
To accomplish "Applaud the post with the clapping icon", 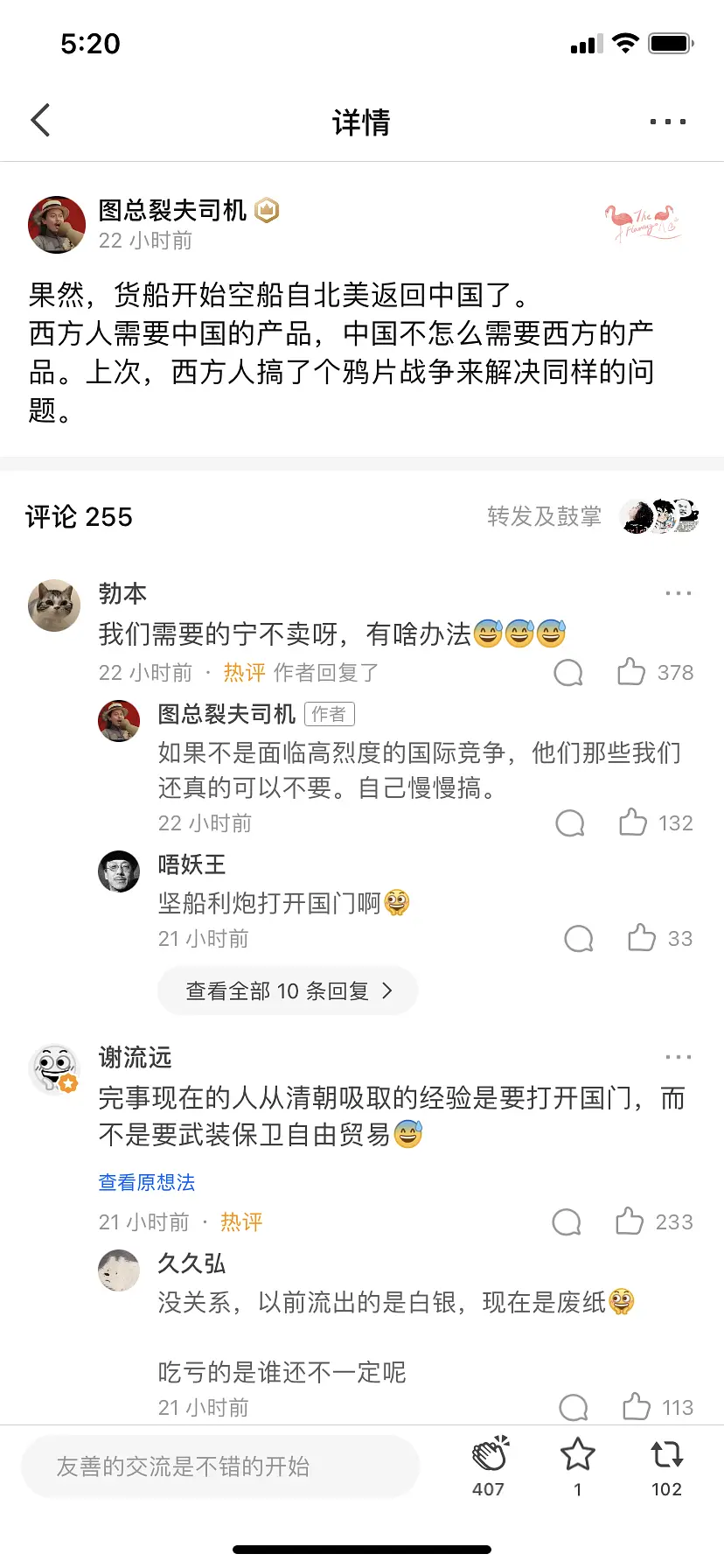I will [x=490, y=1455].
